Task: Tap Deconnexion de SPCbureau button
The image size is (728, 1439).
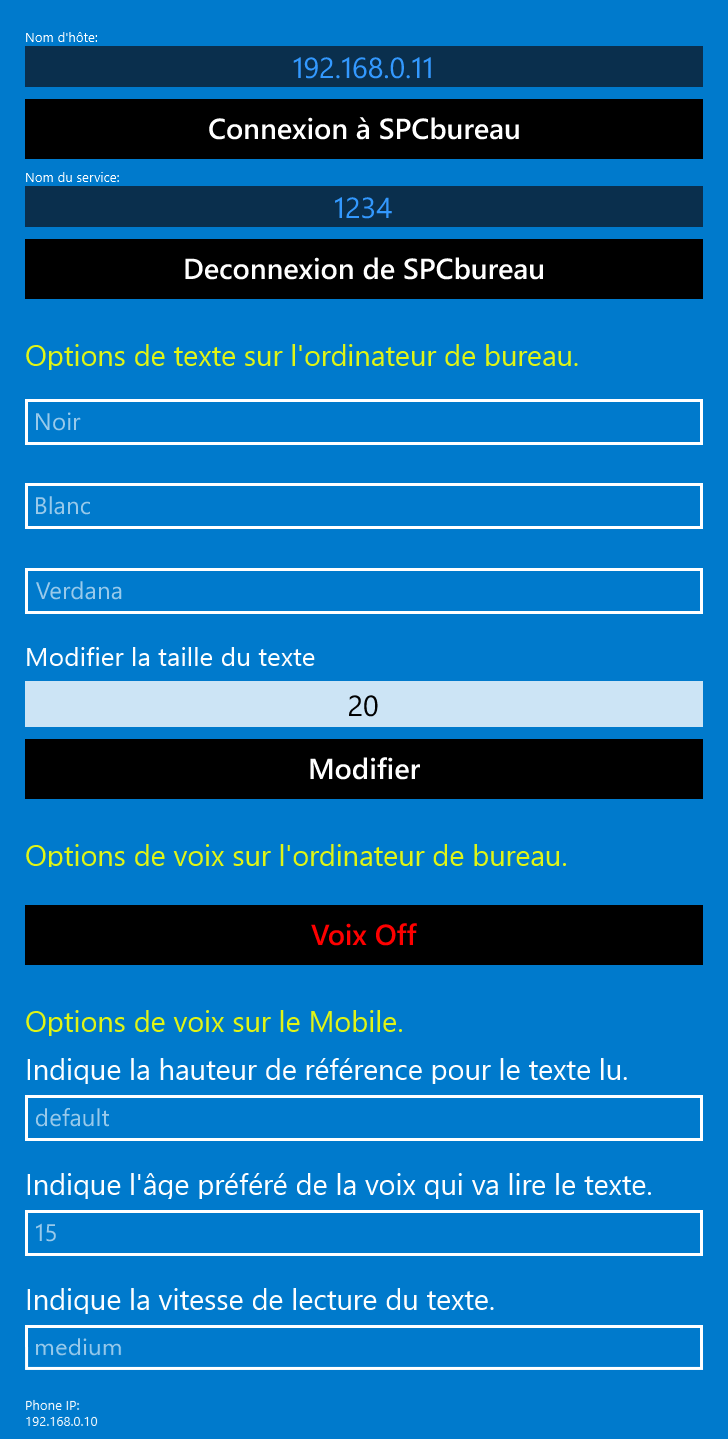Action: point(364,269)
